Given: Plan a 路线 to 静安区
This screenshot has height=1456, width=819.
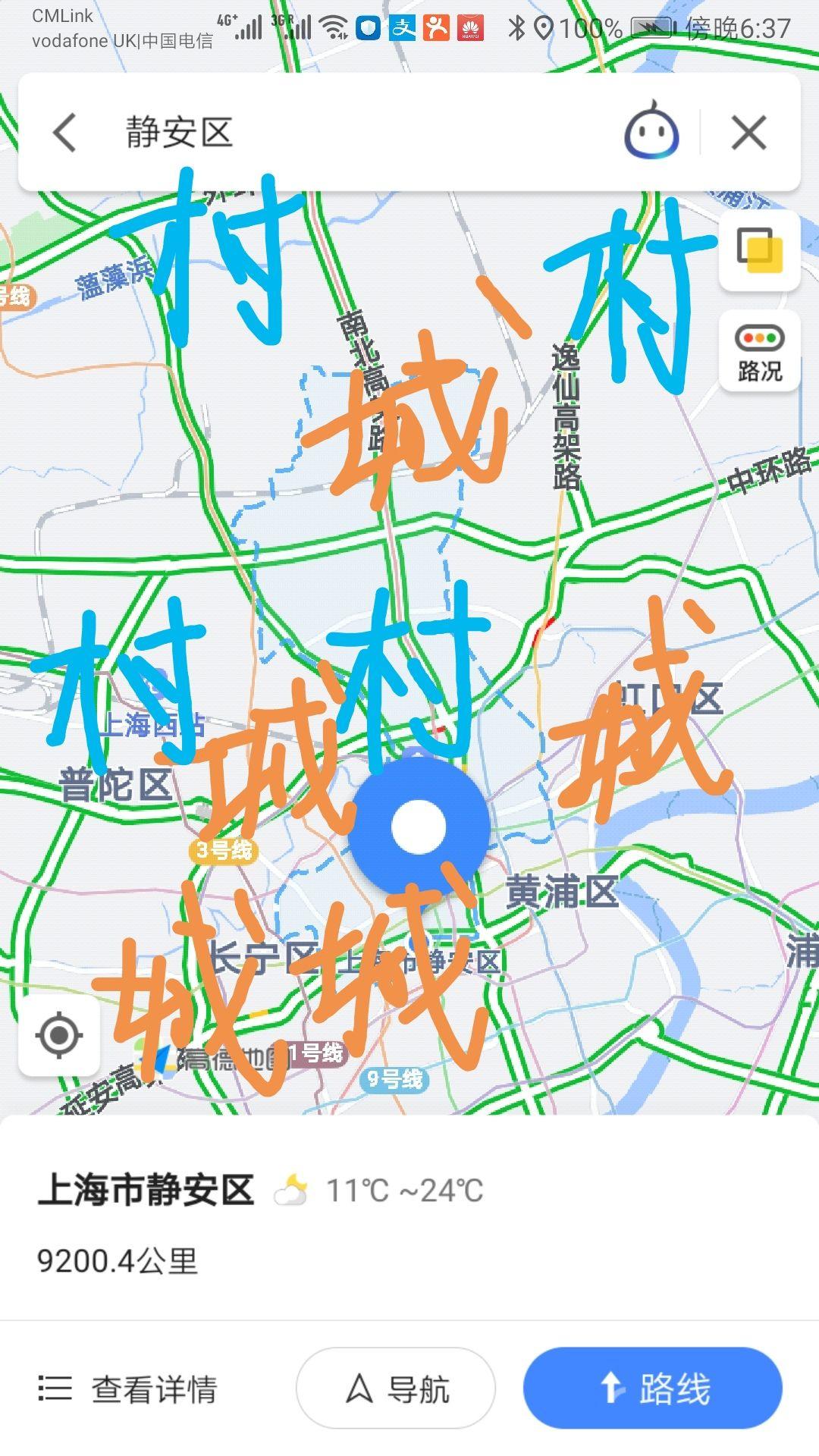Looking at the screenshot, I should 652,1389.
